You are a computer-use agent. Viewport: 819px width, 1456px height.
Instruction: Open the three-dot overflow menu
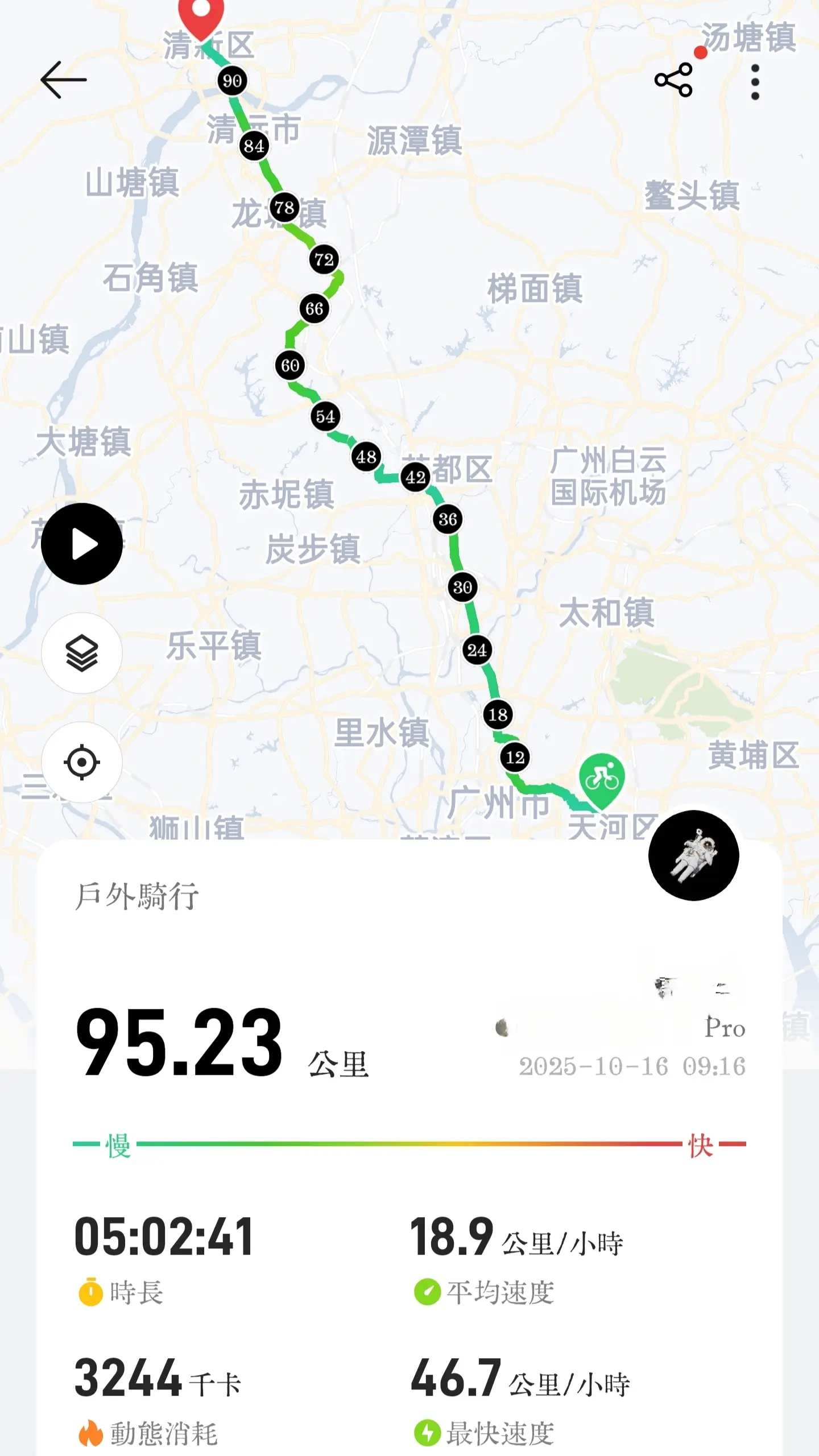point(755,82)
